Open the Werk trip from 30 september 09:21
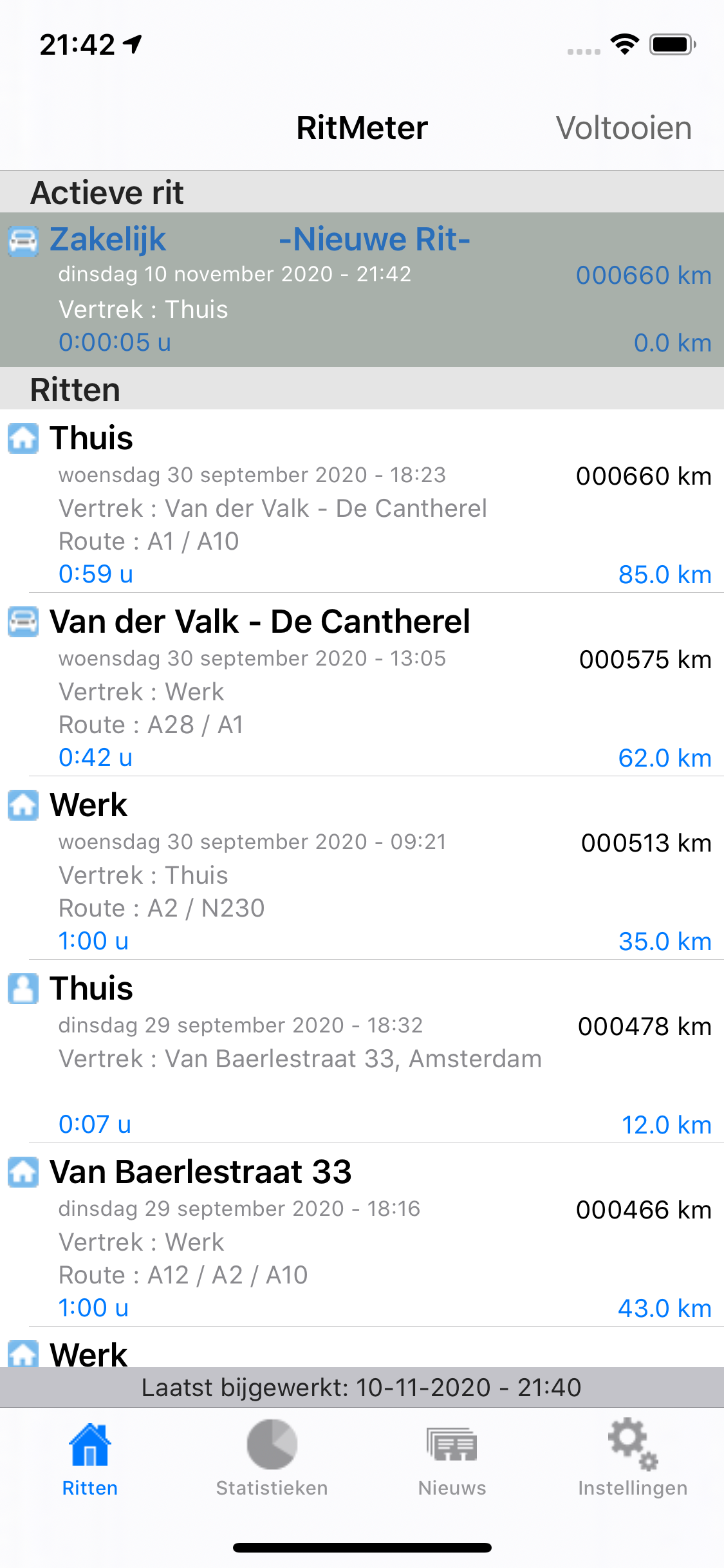 pyautogui.click(x=362, y=868)
